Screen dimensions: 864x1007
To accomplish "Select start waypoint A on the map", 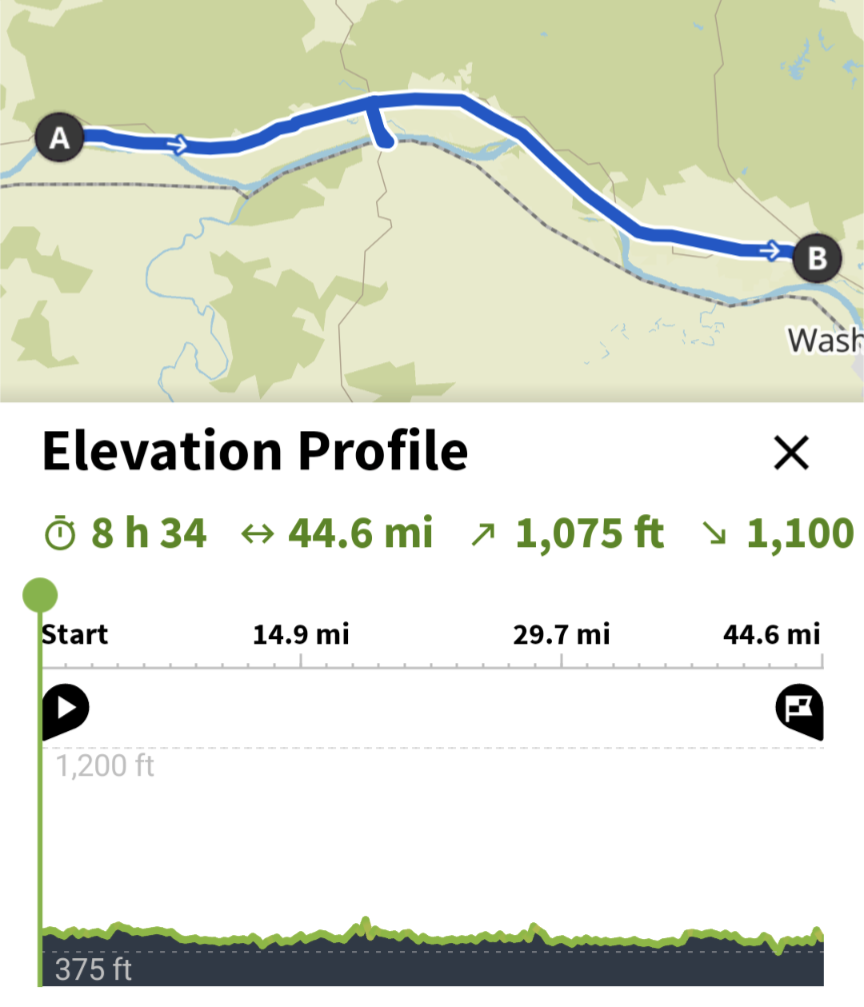I will tap(59, 137).
